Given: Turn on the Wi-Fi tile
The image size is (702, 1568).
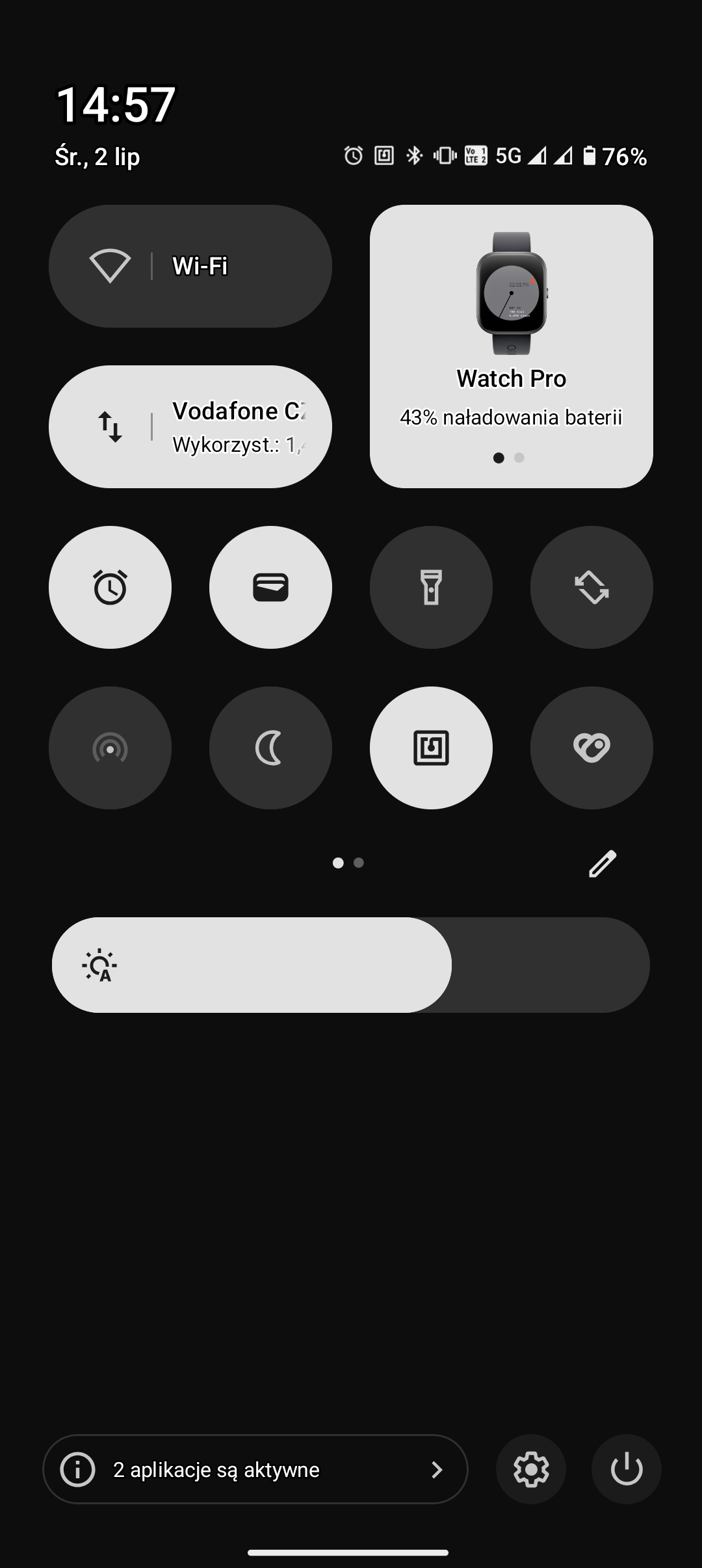Looking at the screenshot, I should click(190, 266).
